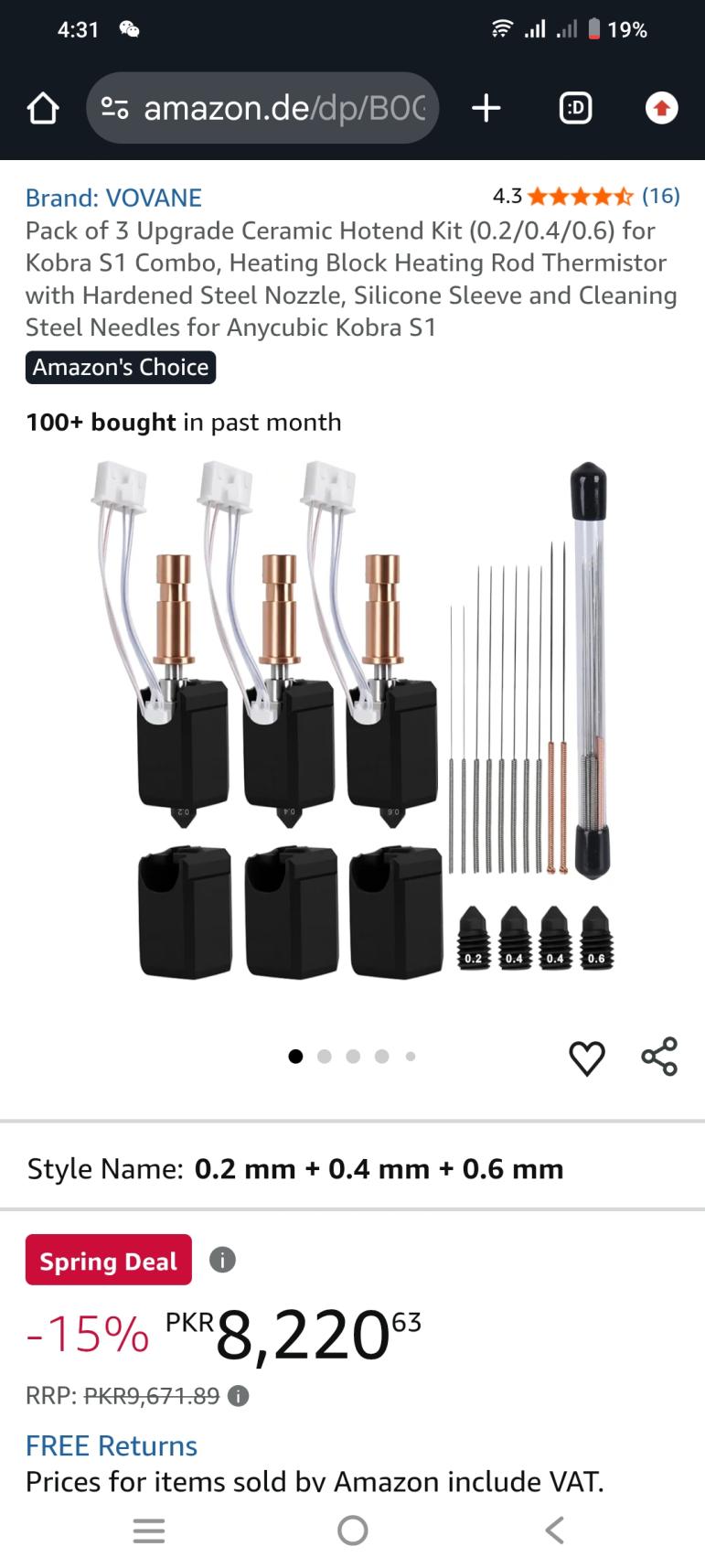Open the tab switcher
This screenshot has height=1568, width=705.
point(575,109)
